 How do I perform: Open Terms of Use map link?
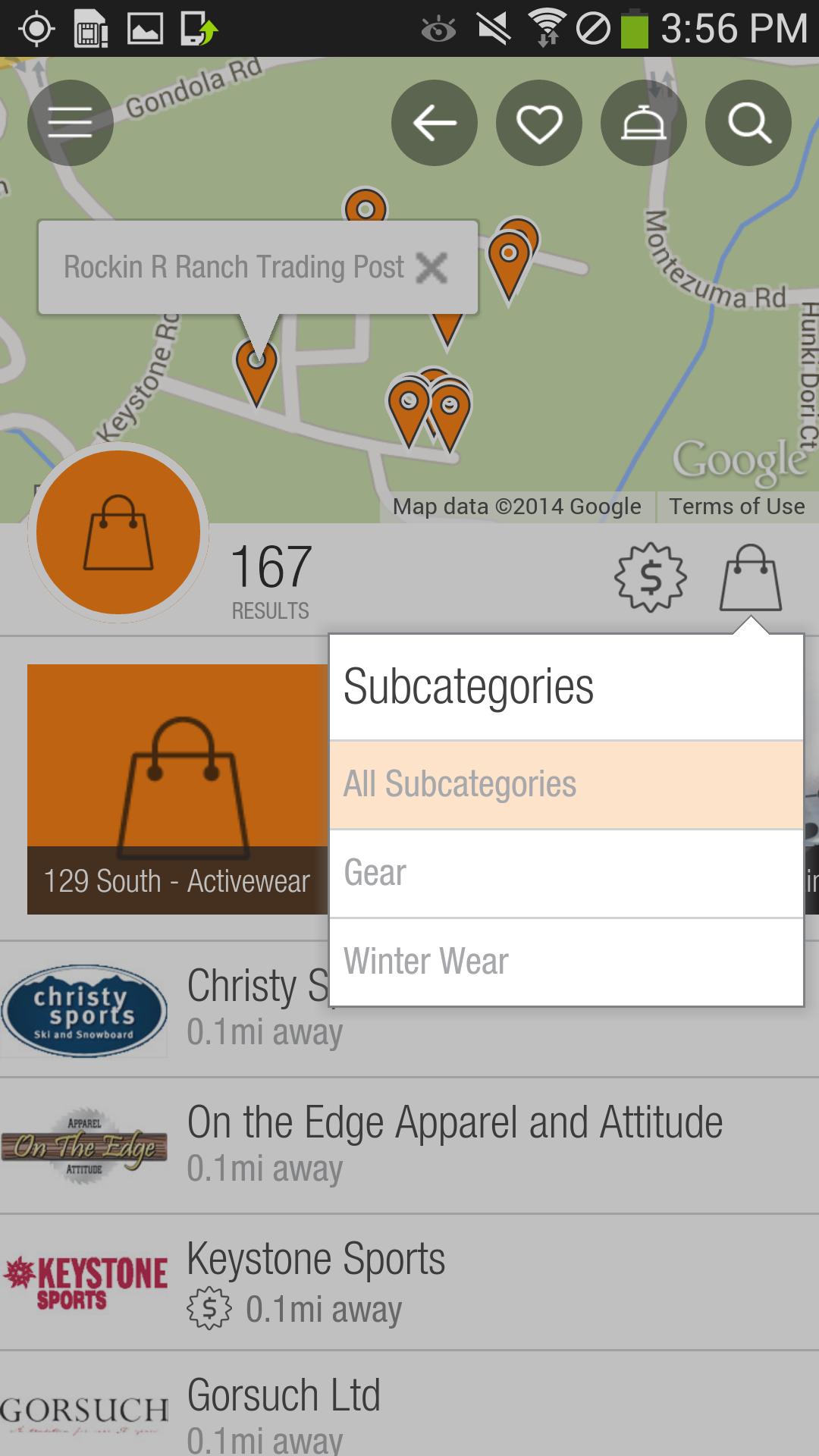736,507
